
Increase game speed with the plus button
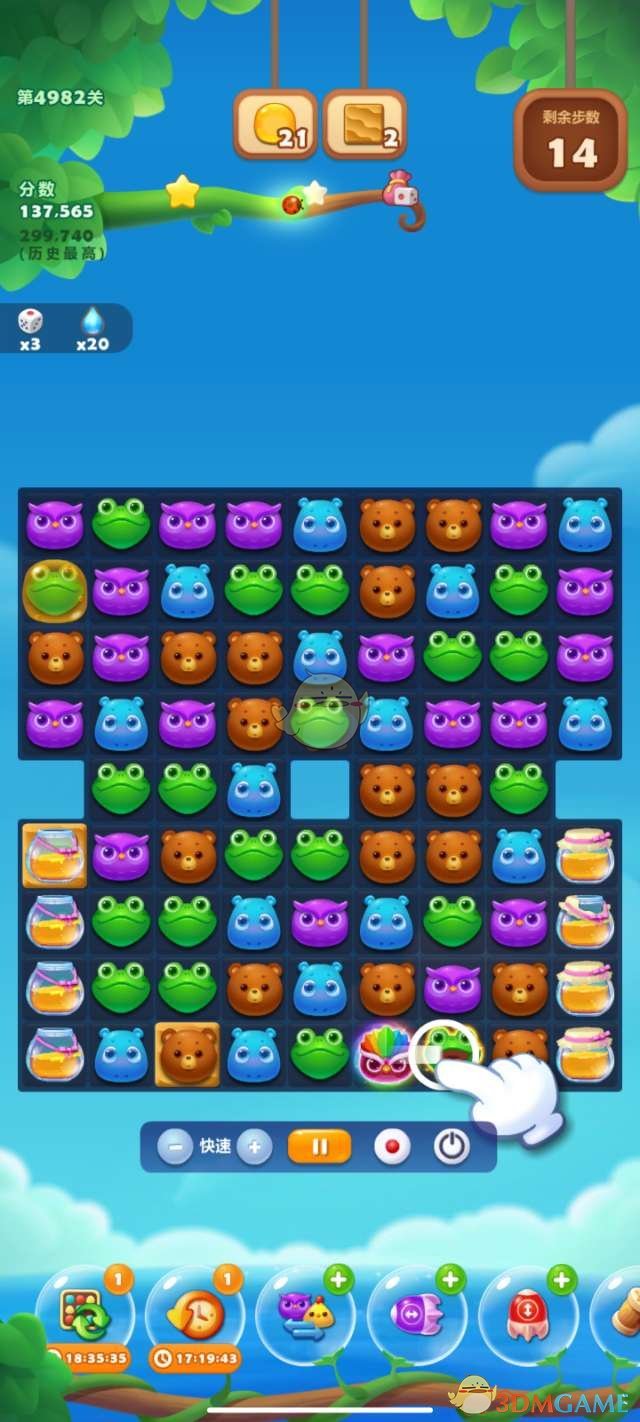pos(255,1147)
